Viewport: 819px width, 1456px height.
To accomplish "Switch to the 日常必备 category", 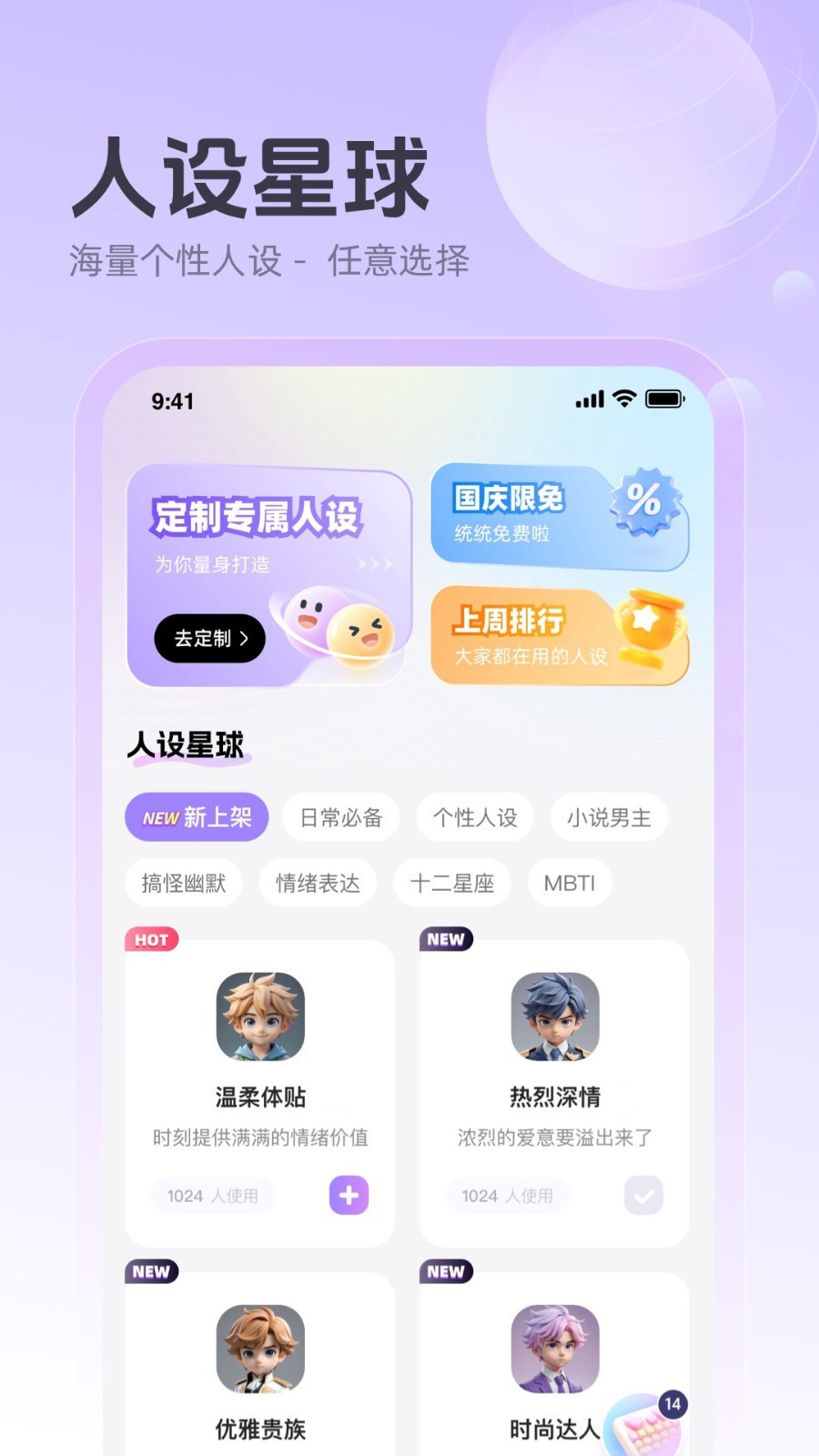I will click(340, 817).
